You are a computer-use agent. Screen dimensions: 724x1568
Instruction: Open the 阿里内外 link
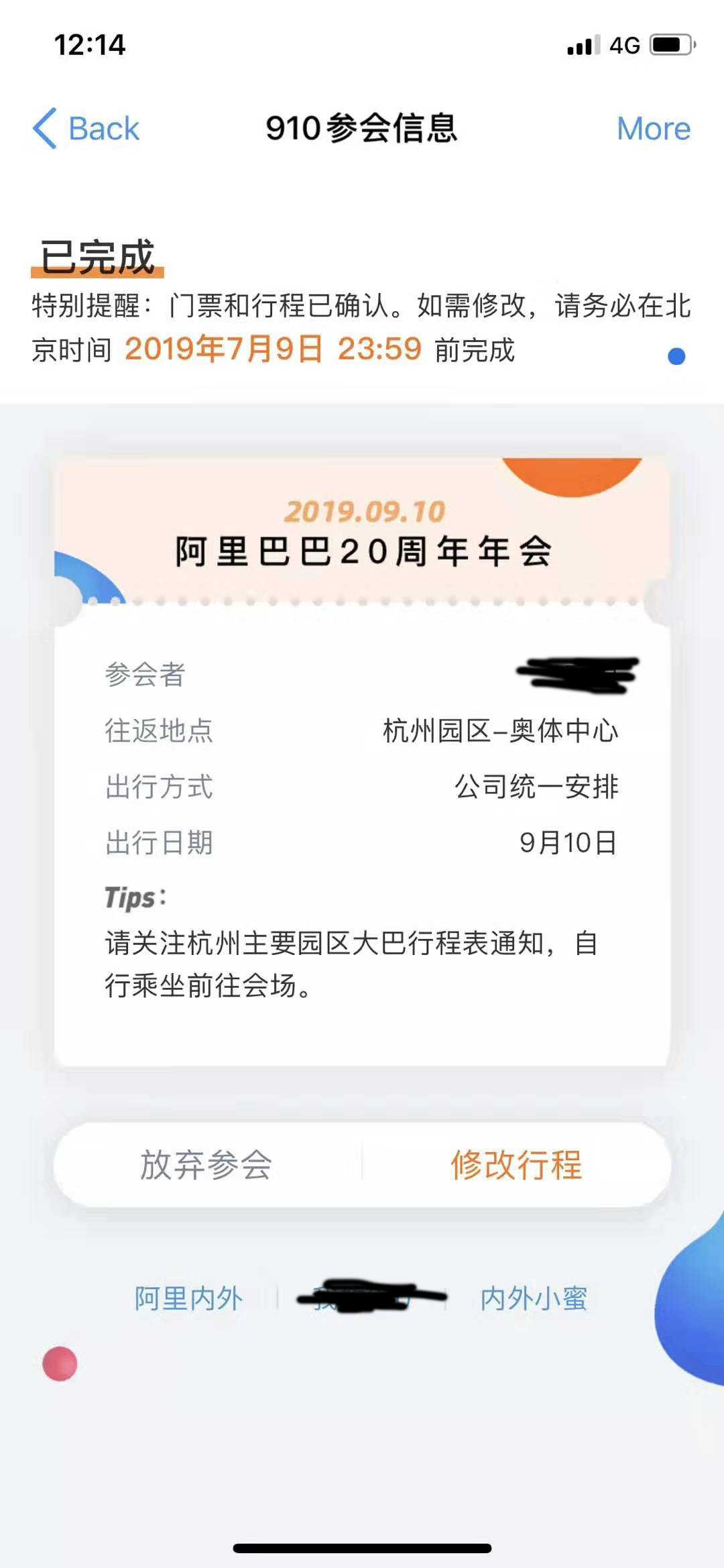pos(188,1298)
